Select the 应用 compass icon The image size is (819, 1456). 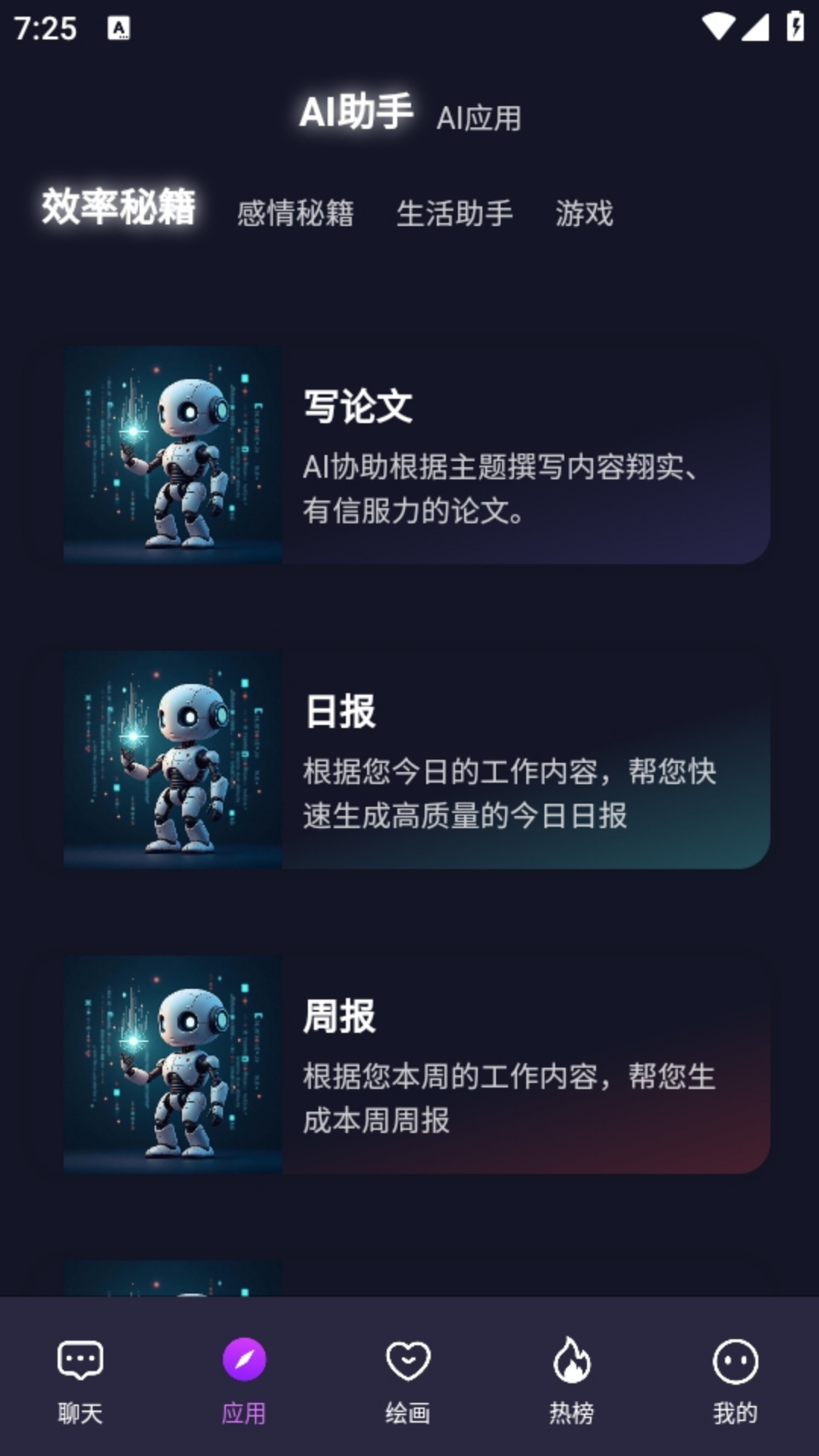pyautogui.click(x=243, y=1361)
